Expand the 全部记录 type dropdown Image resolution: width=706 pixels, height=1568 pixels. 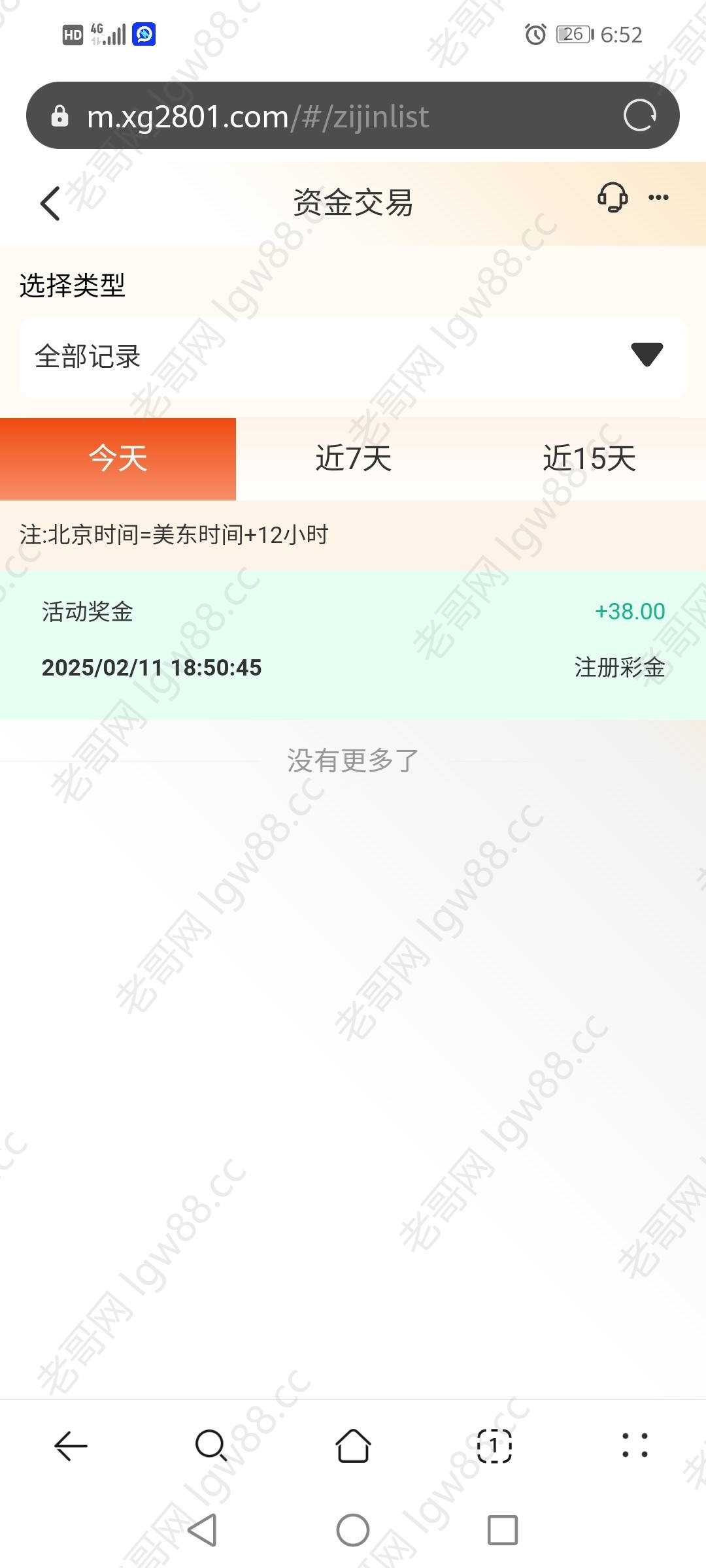tap(353, 357)
